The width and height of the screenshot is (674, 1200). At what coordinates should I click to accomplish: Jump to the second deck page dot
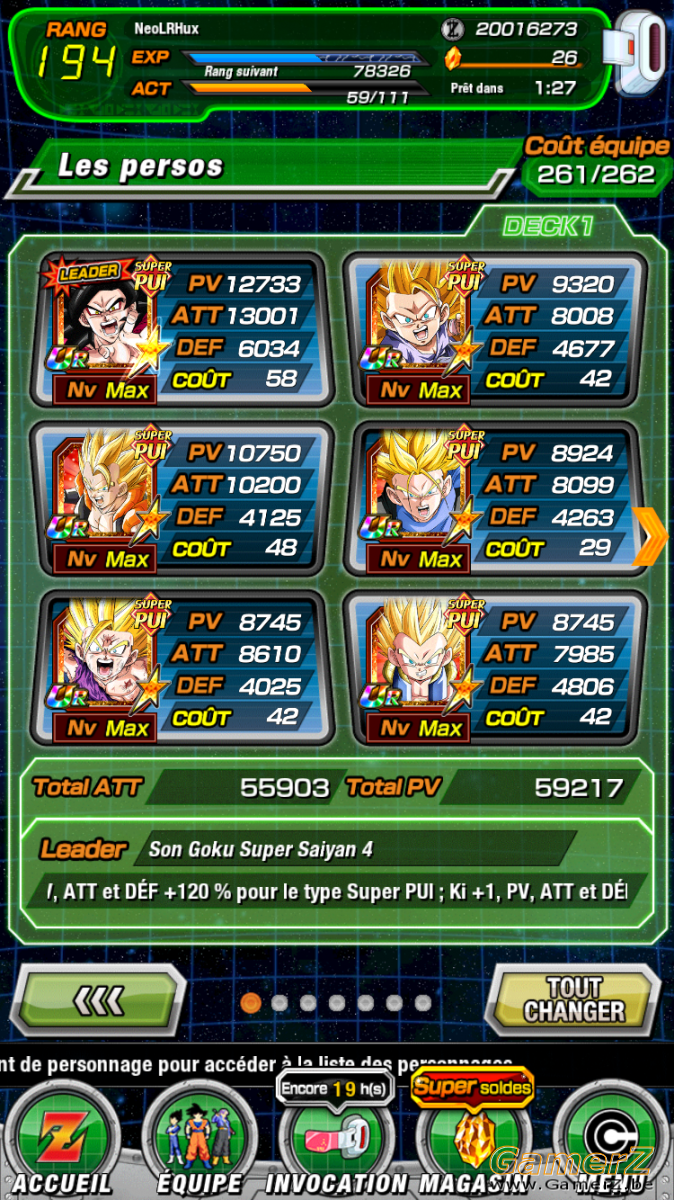(x=279, y=1002)
